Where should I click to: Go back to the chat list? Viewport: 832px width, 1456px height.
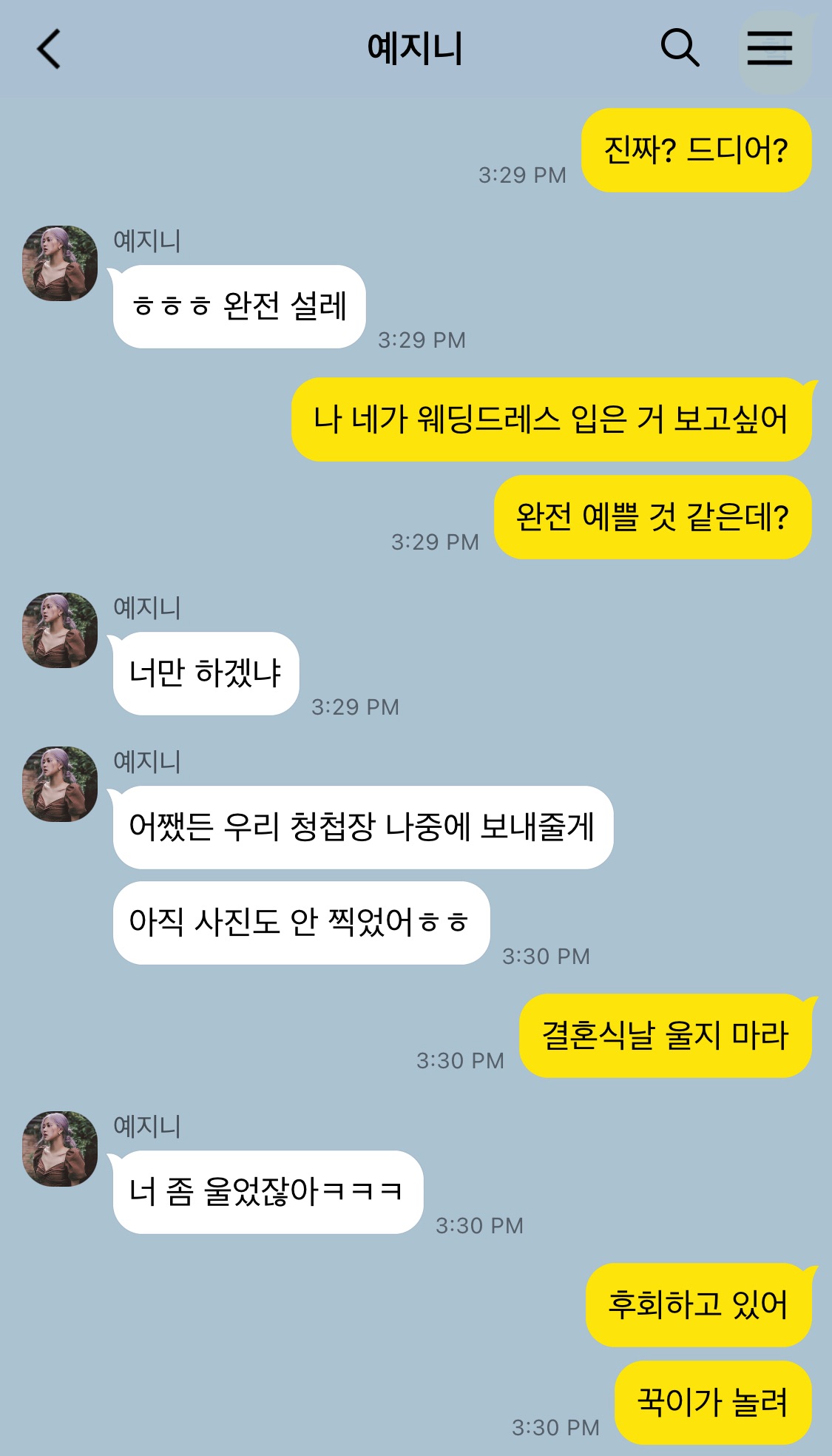point(49,49)
